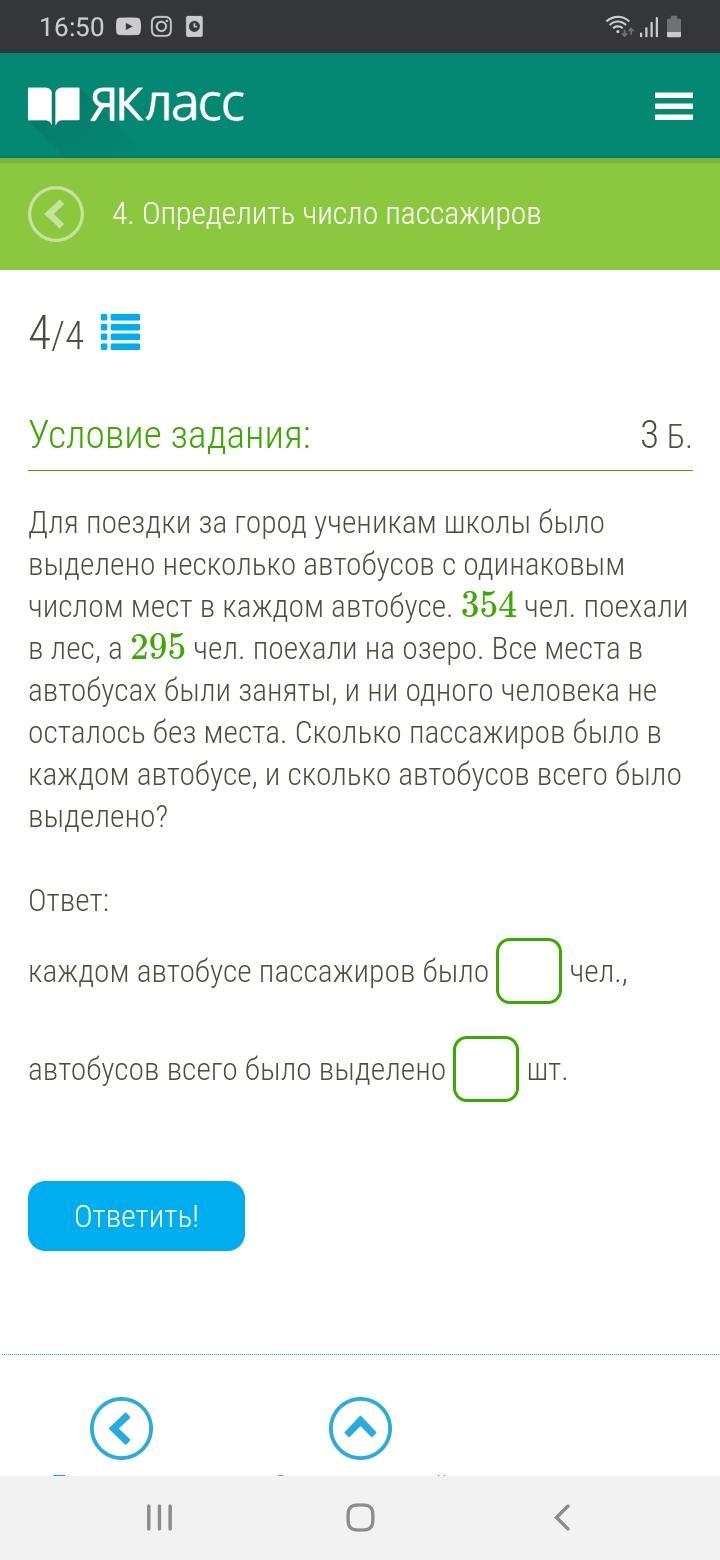Tap the bottom circled up arrow
The image size is (720, 1560).
click(360, 1428)
